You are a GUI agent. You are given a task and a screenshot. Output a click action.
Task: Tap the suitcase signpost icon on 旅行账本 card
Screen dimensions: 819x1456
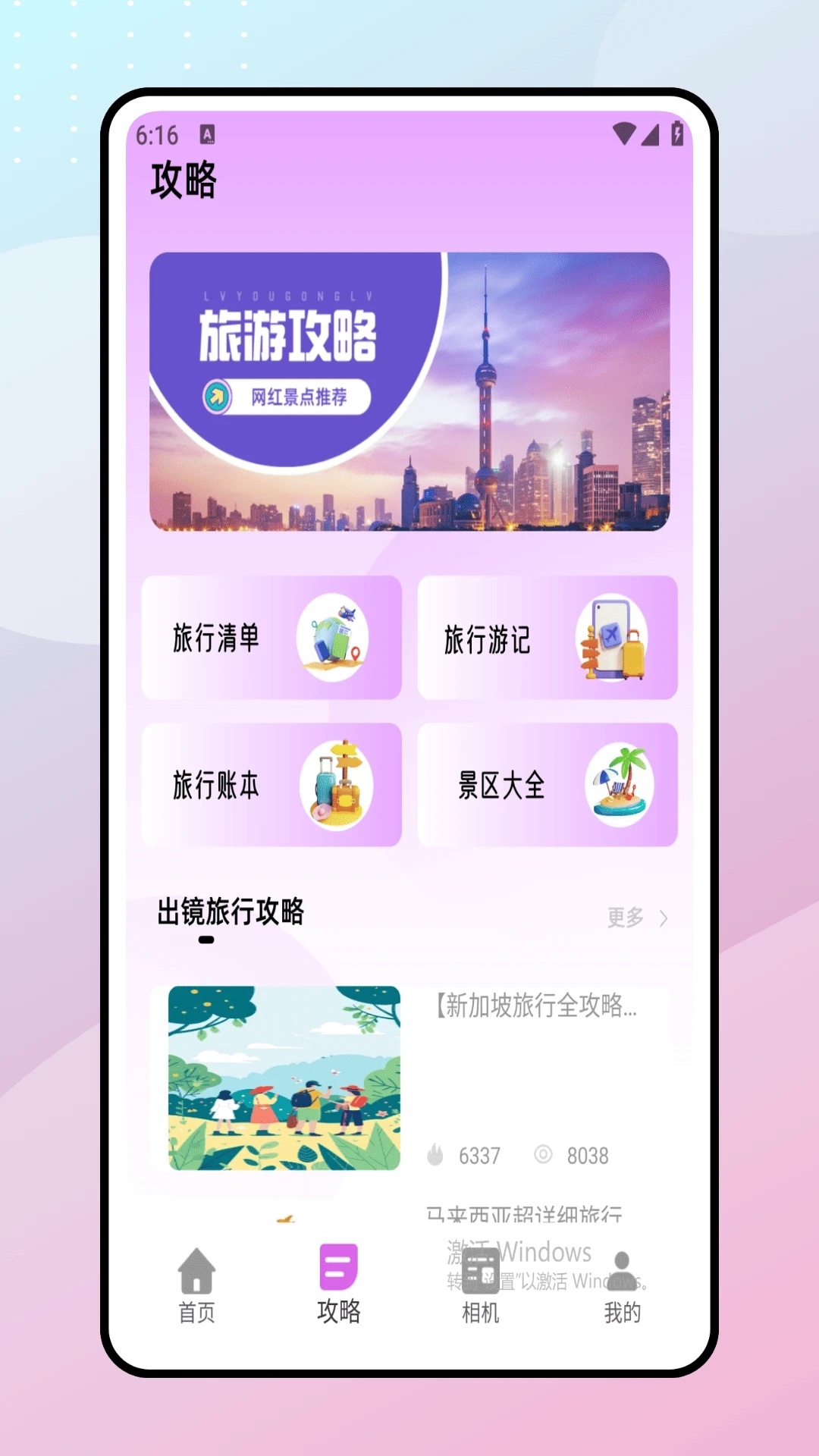click(334, 786)
